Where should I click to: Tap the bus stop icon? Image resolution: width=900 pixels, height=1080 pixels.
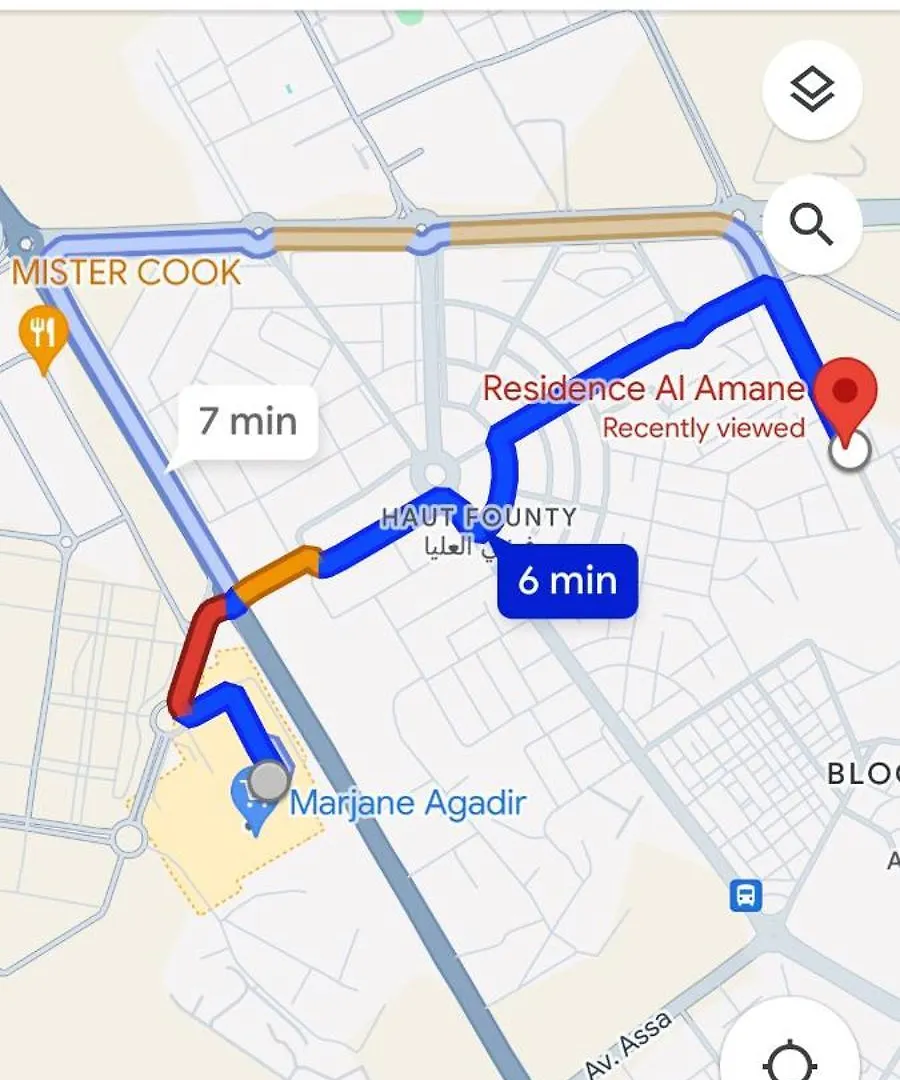745,895
